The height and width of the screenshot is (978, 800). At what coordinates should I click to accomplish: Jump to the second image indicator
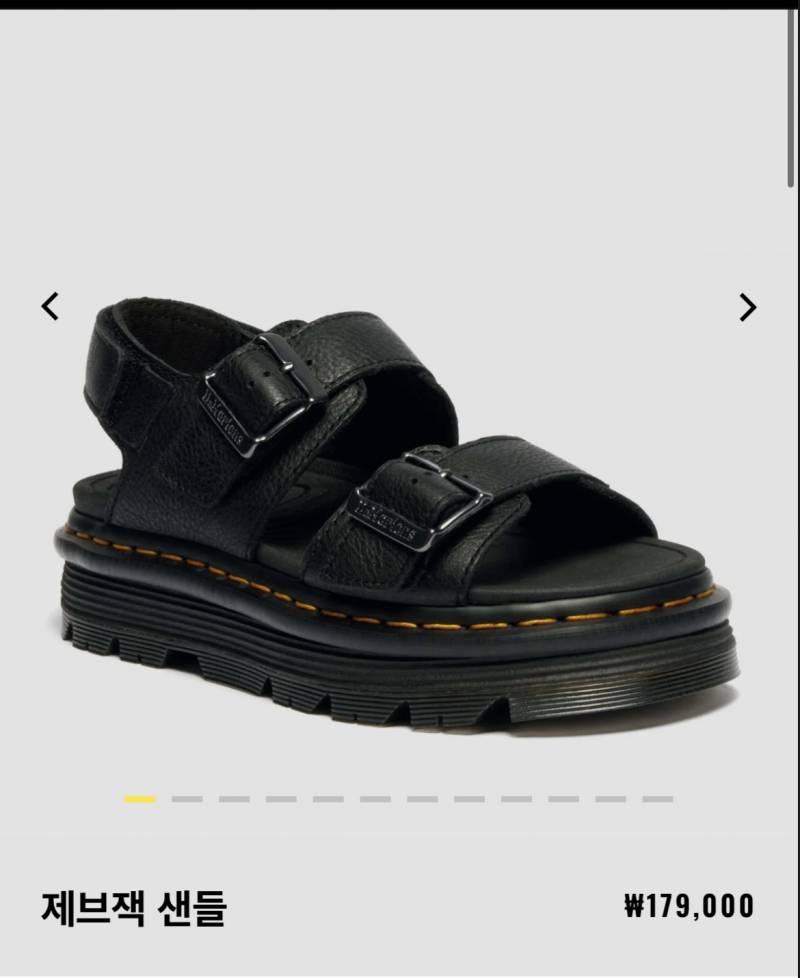tap(187, 799)
